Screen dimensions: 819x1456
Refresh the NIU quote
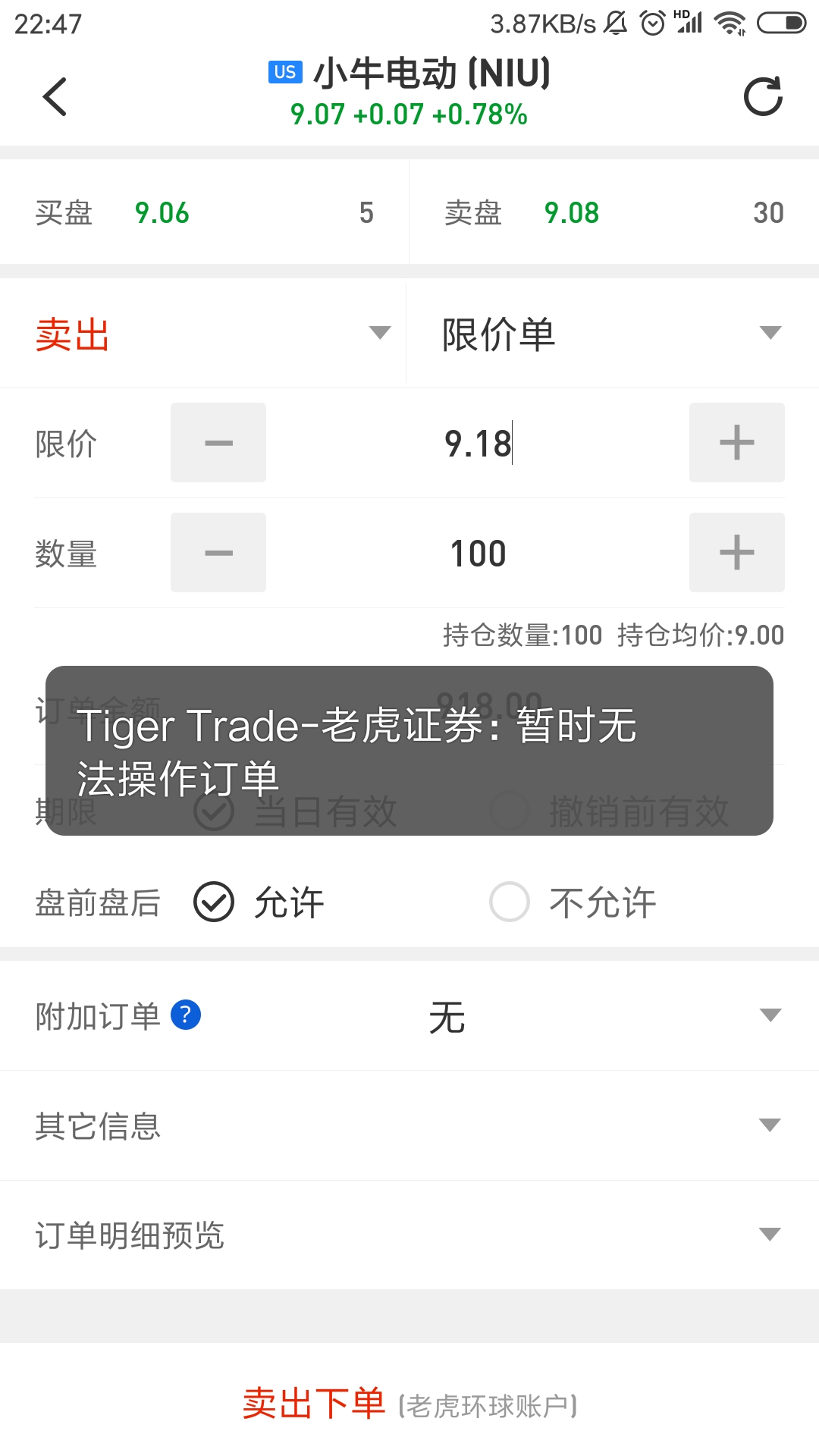tap(762, 97)
